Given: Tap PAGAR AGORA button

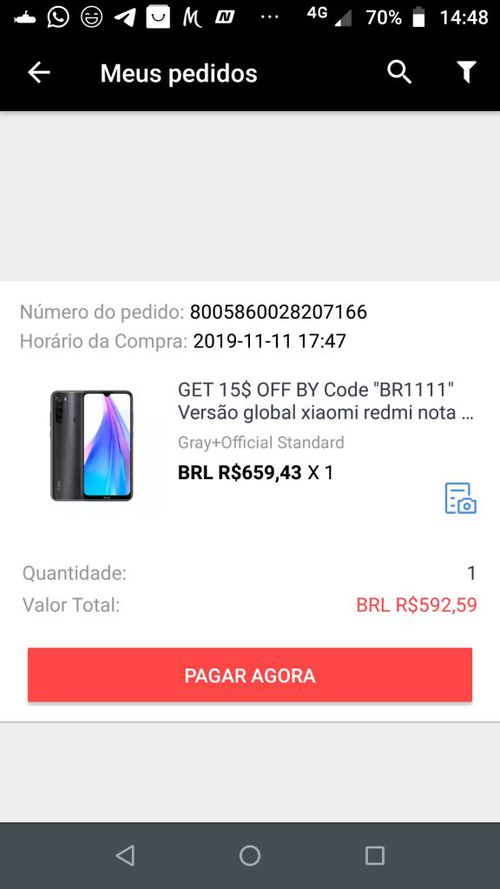Looking at the screenshot, I should 249,675.
